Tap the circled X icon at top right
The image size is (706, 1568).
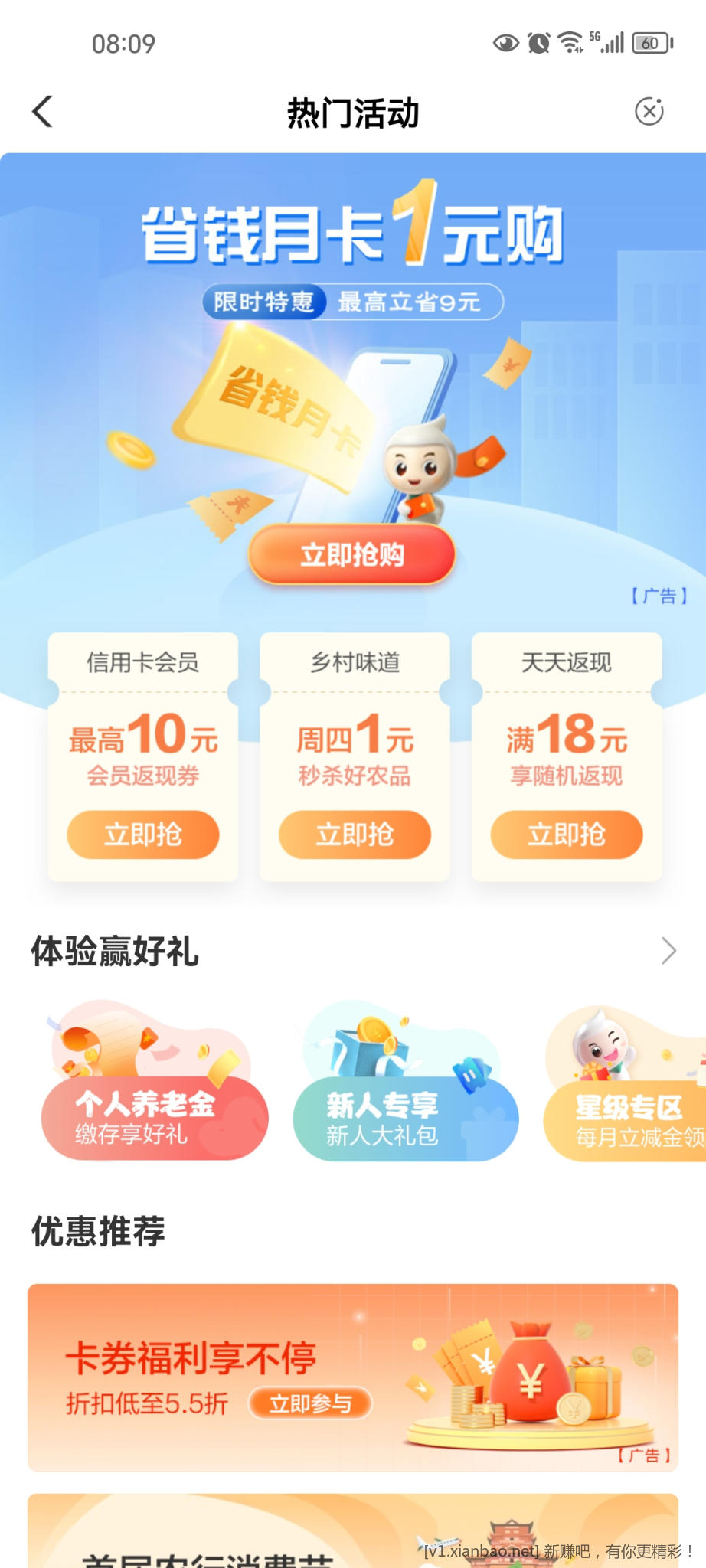[649, 112]
